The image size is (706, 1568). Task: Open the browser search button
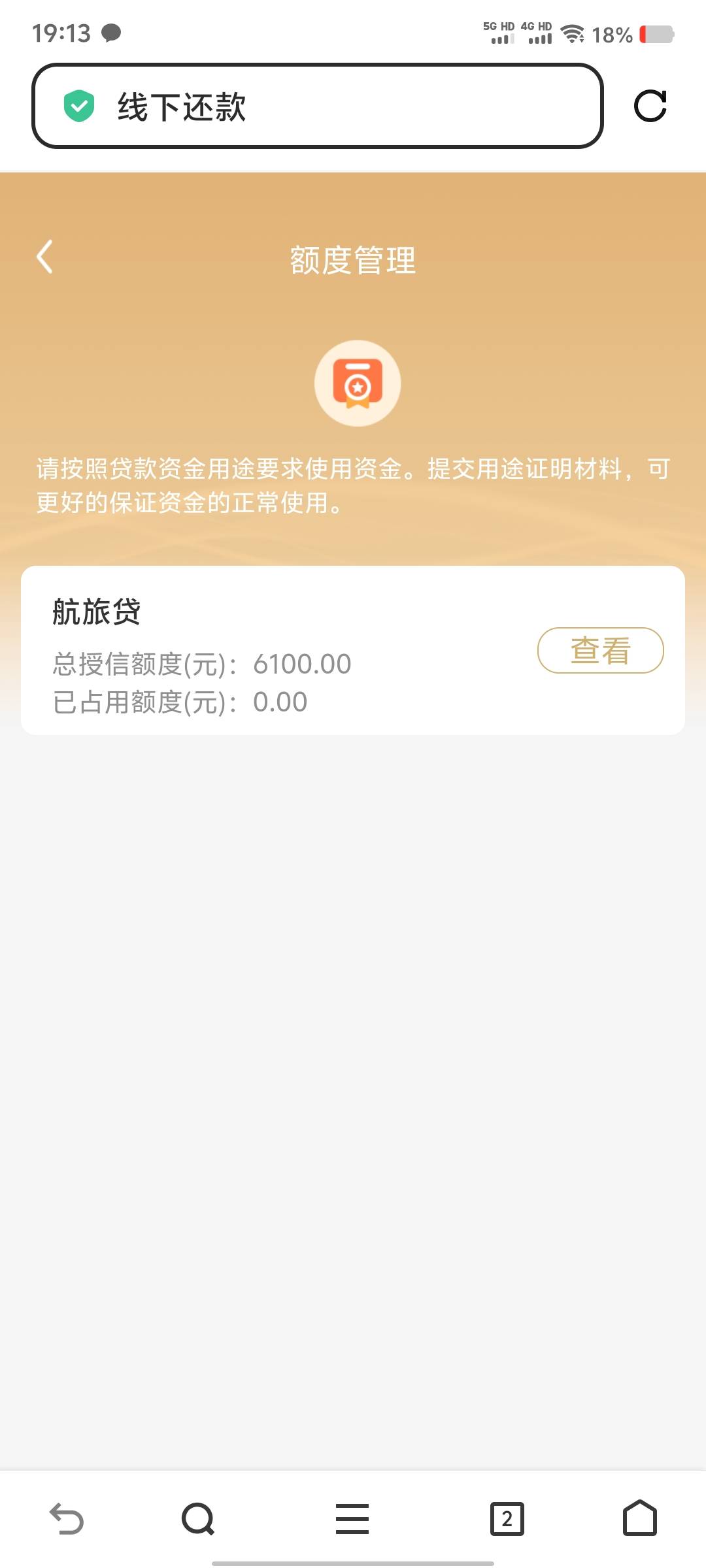click(198, 1518)
